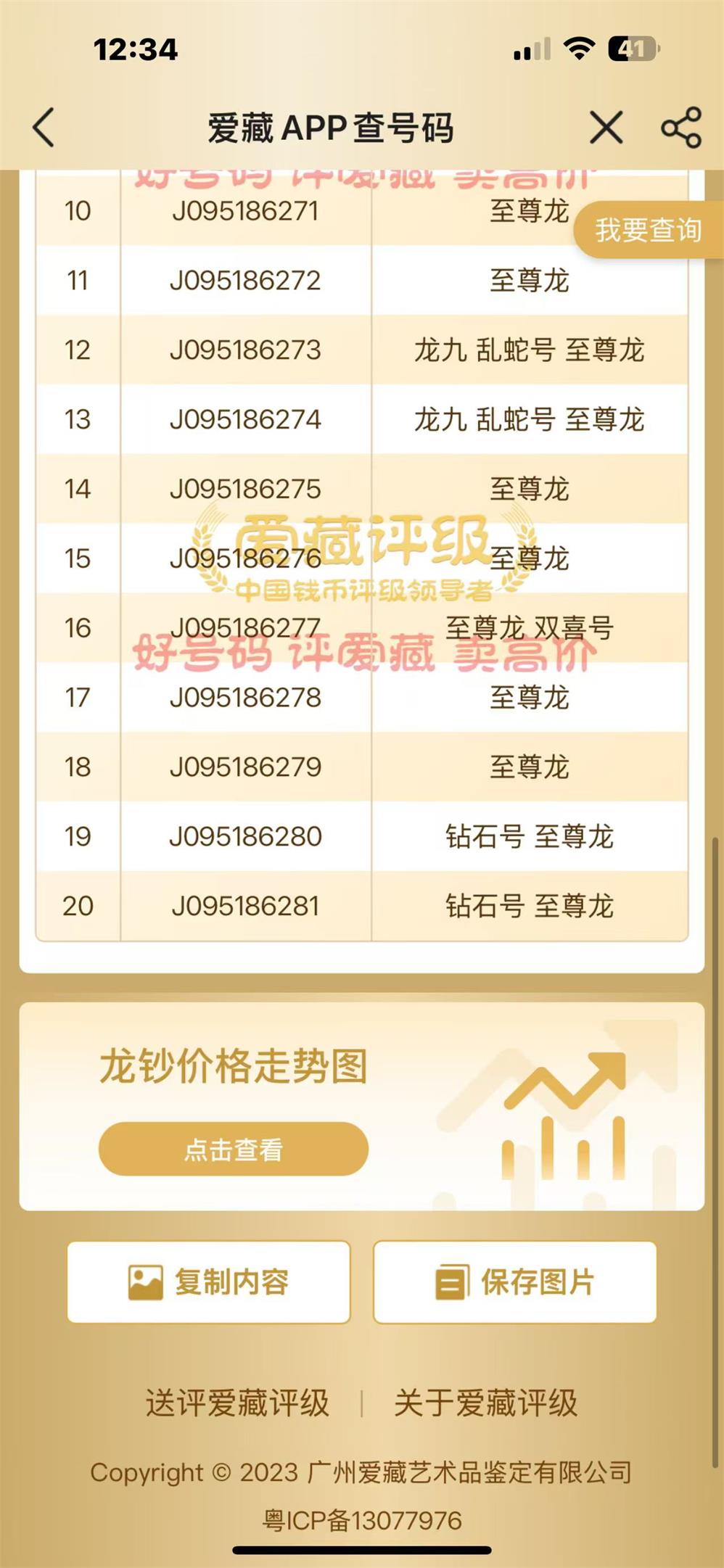Share this number lookup page
Viewport: 724px width, 1568px height.
click(681, 128)
